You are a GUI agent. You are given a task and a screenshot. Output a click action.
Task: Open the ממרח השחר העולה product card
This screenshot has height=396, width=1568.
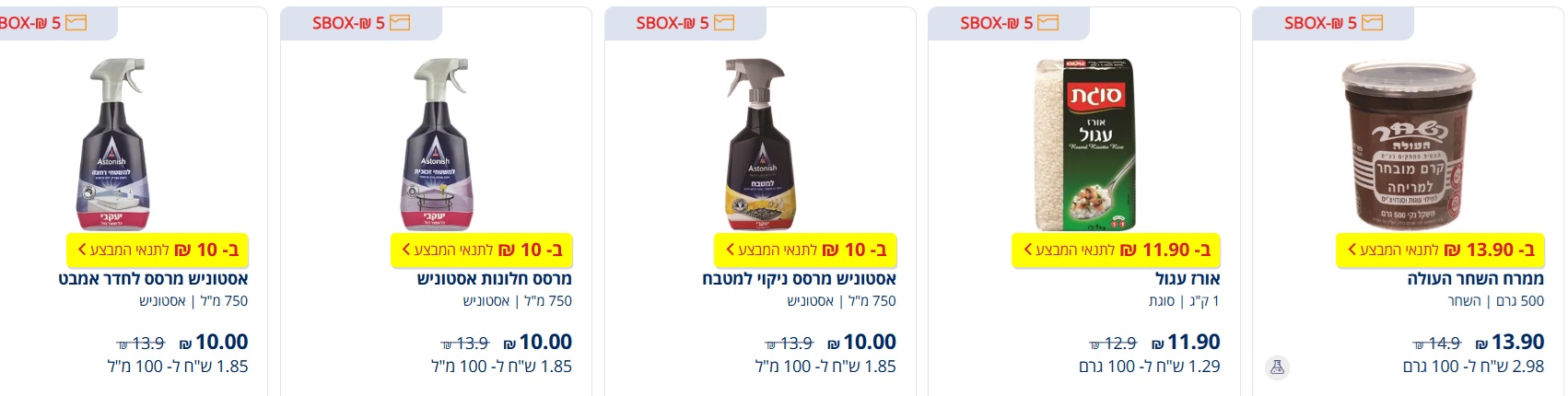tap(1475, 279)
